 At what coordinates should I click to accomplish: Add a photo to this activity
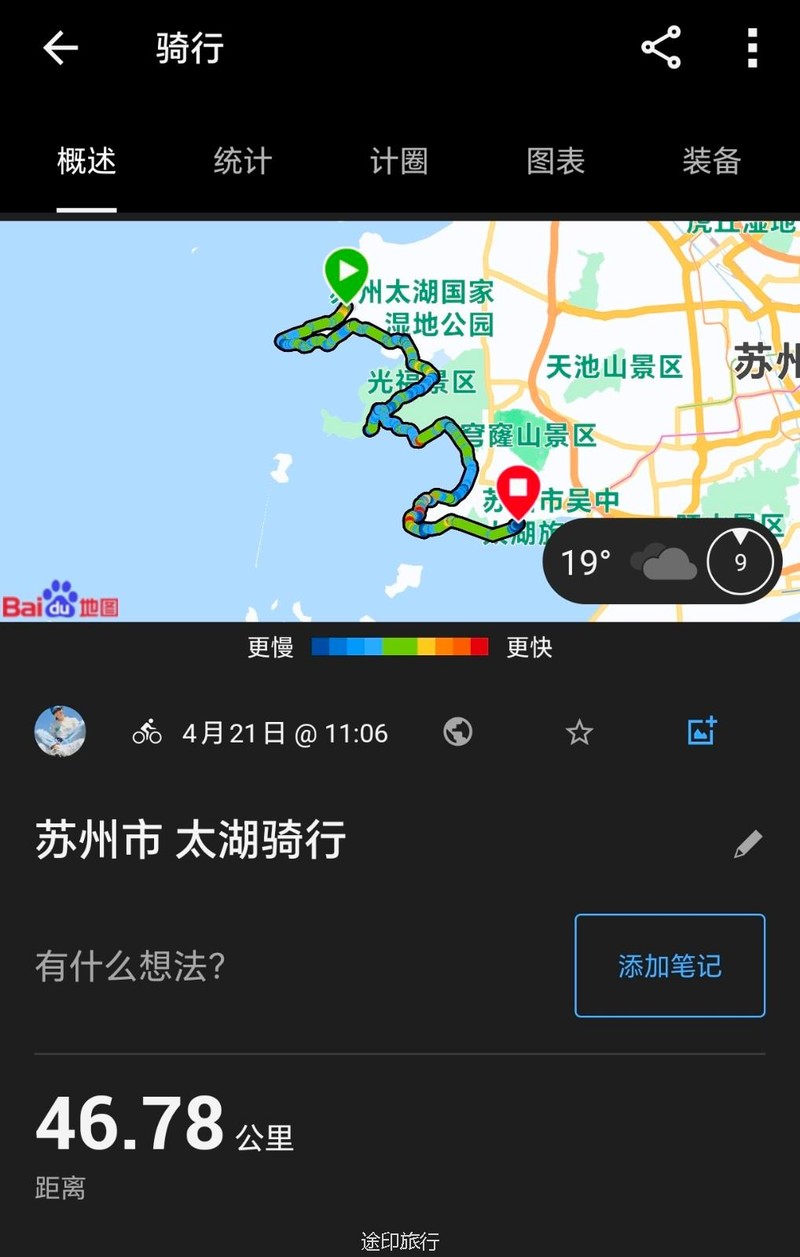(x=703, y=731)
